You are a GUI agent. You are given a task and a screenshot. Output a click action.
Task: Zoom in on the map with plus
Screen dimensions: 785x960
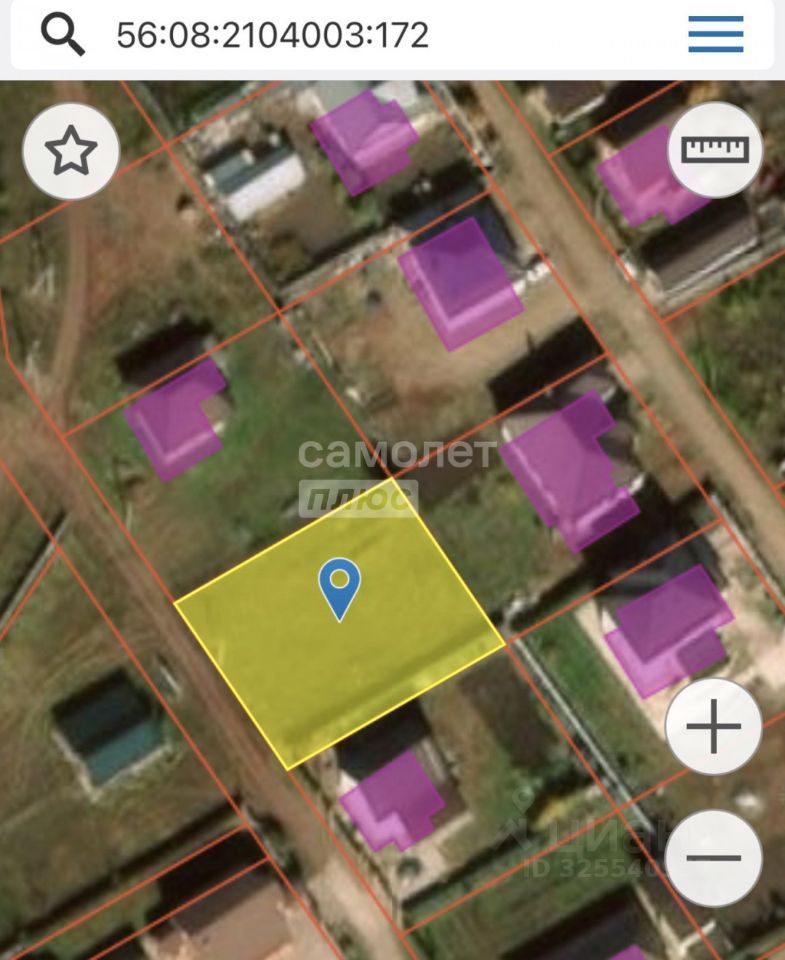[x=713, y=727]
